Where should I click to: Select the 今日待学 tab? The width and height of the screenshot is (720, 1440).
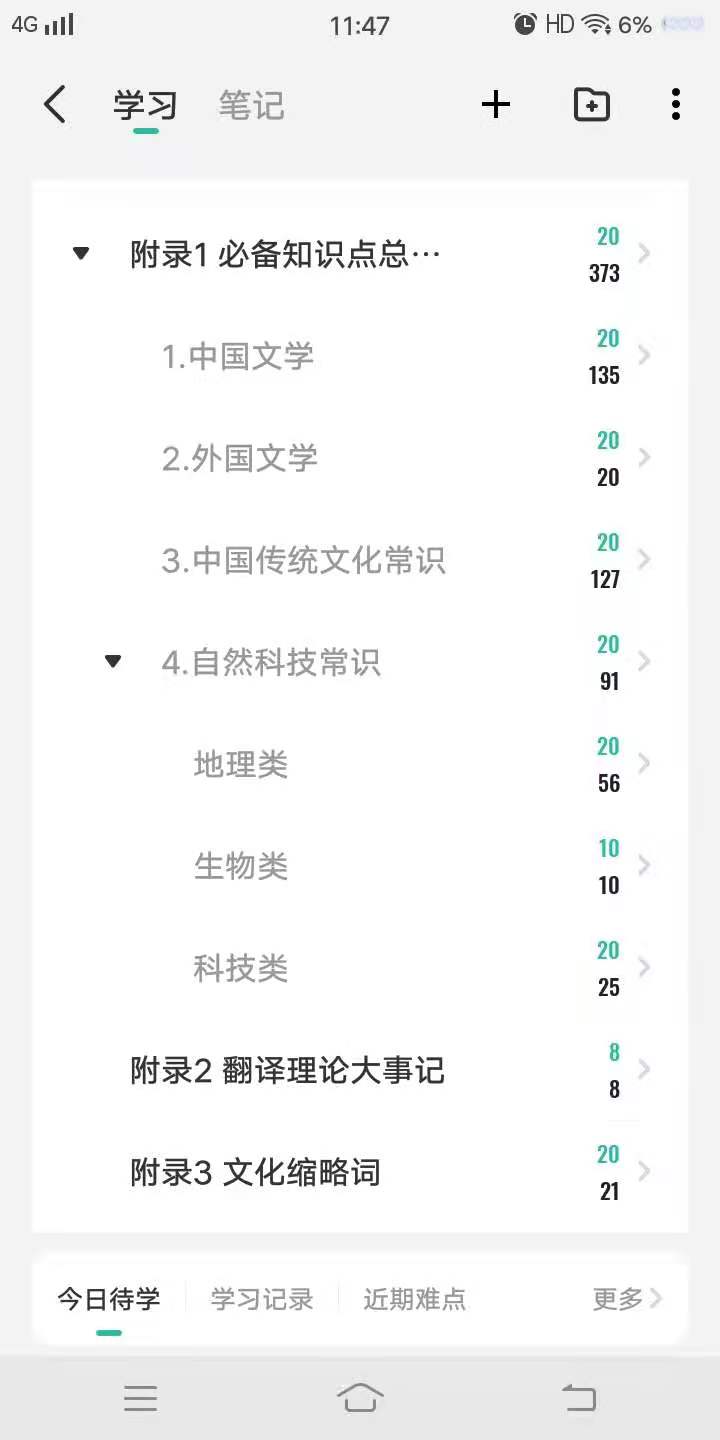108,1299
